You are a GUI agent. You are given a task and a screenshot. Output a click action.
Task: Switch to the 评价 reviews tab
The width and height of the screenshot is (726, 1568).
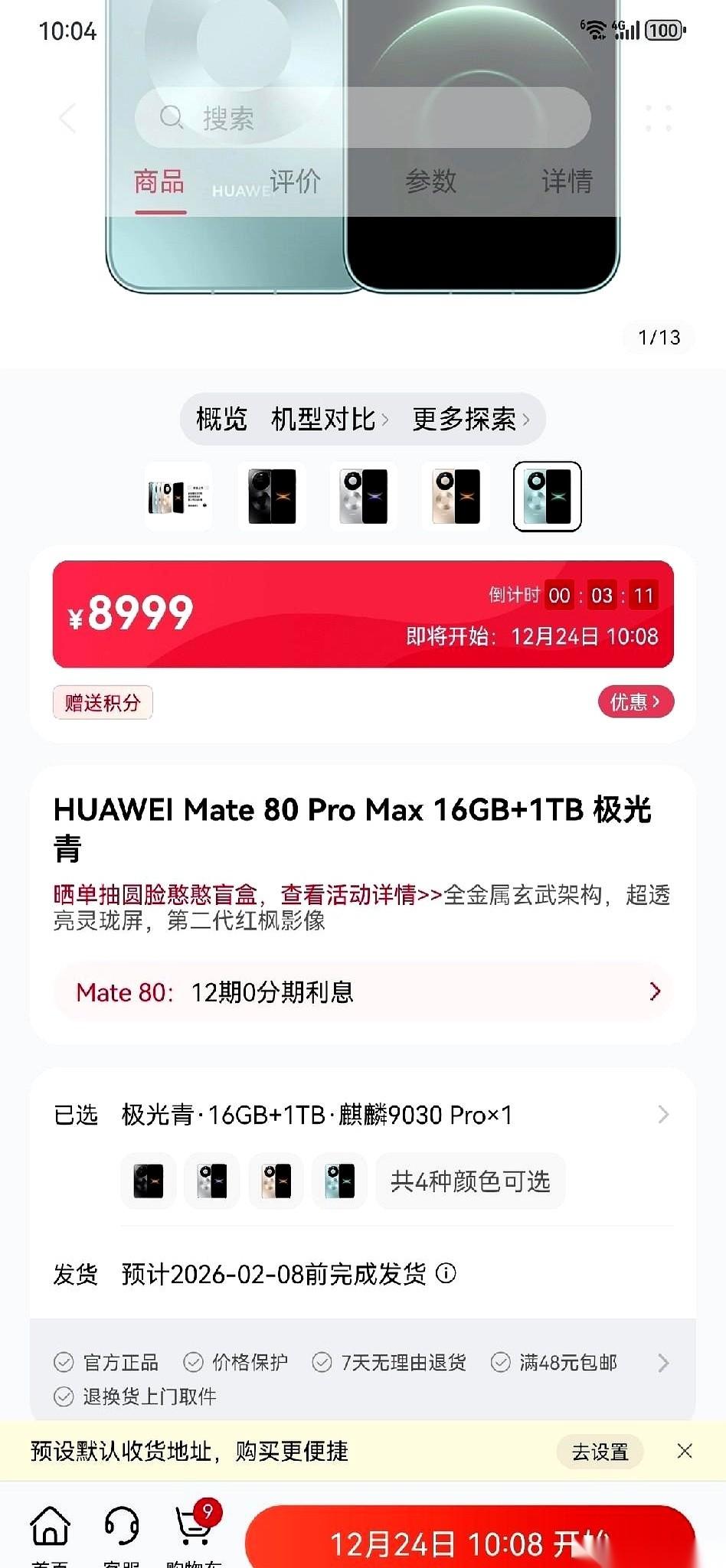point(295,181)
